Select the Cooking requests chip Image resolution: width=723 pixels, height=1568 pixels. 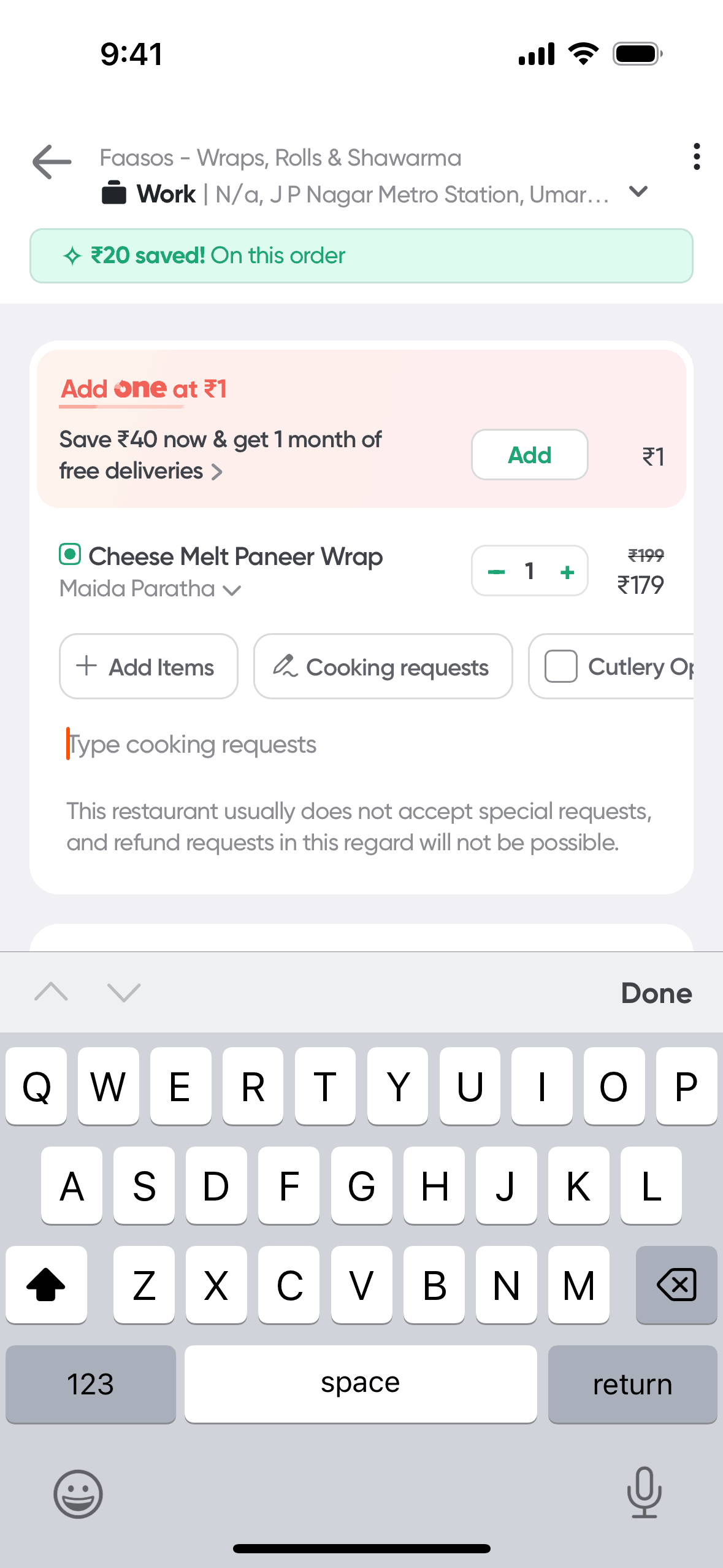click(383, 667)
